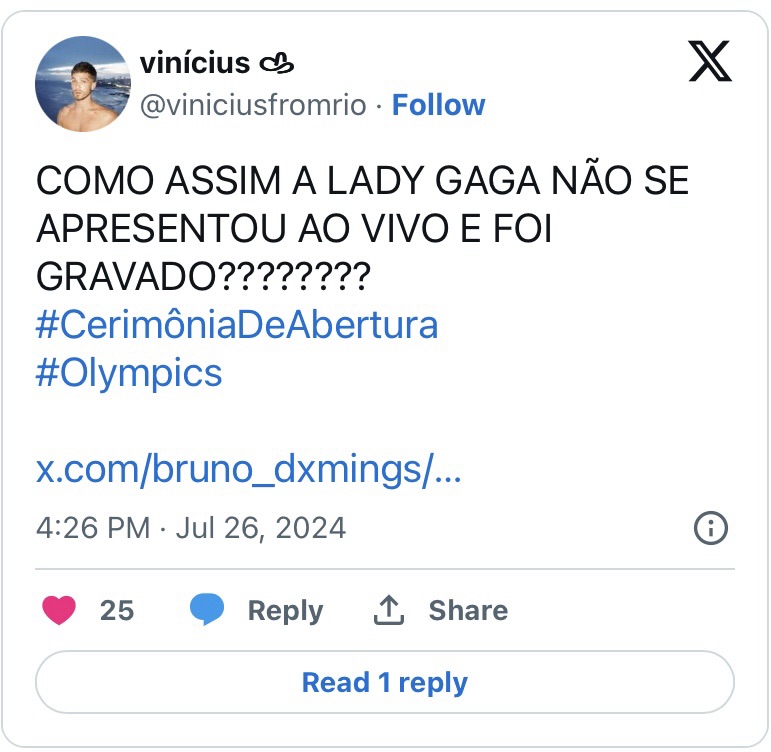Open the #CerimôniaDeAbertura hashtag
This screenshot has height=752, width=771.
click(237, 326)
